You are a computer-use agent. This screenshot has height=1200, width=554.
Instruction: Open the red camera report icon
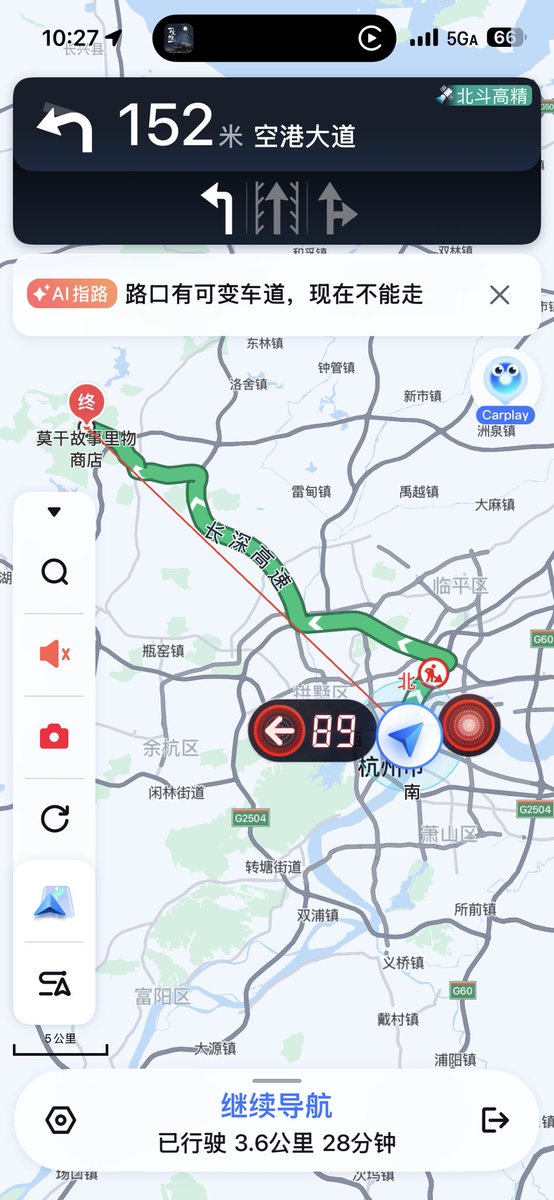click(x=54, y=737)
